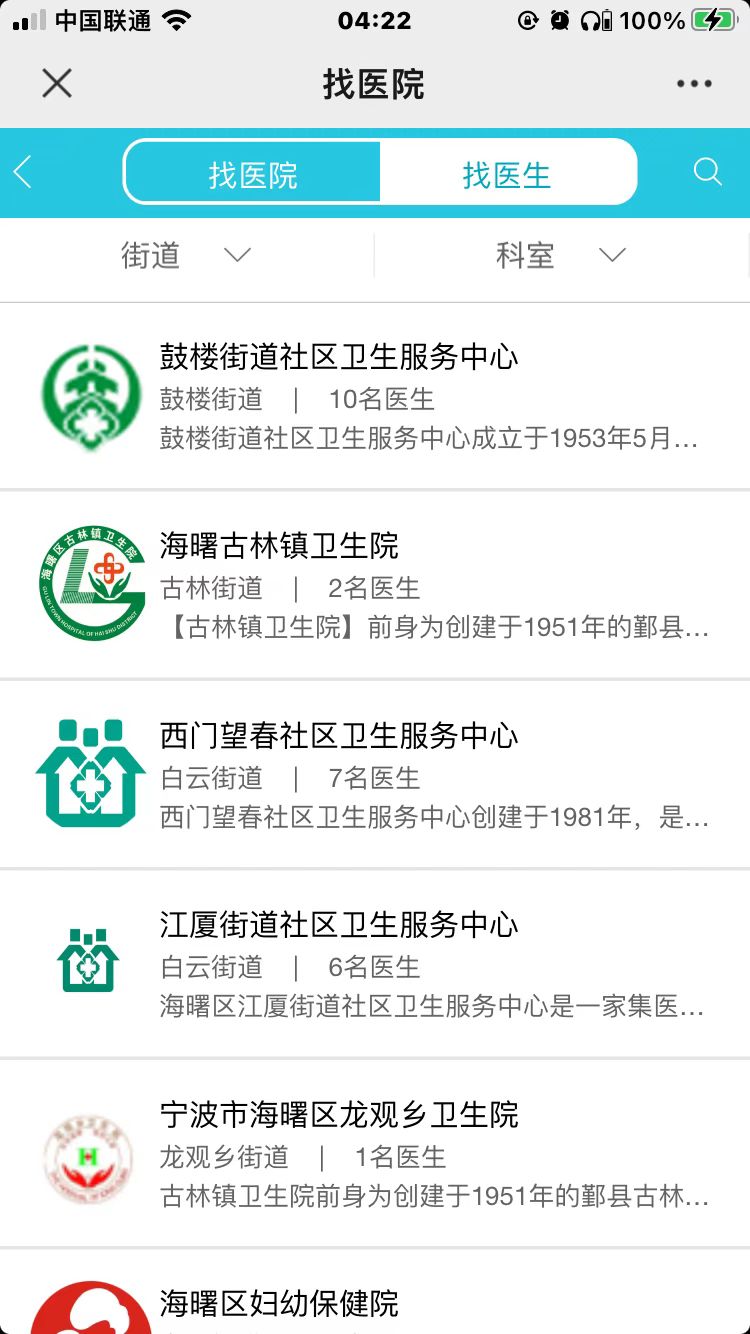Open 宁波市海曙区龙观乡卫生院
Image resolution: width=750 pixels, height=1334 pixels.
pos(375,1154)
